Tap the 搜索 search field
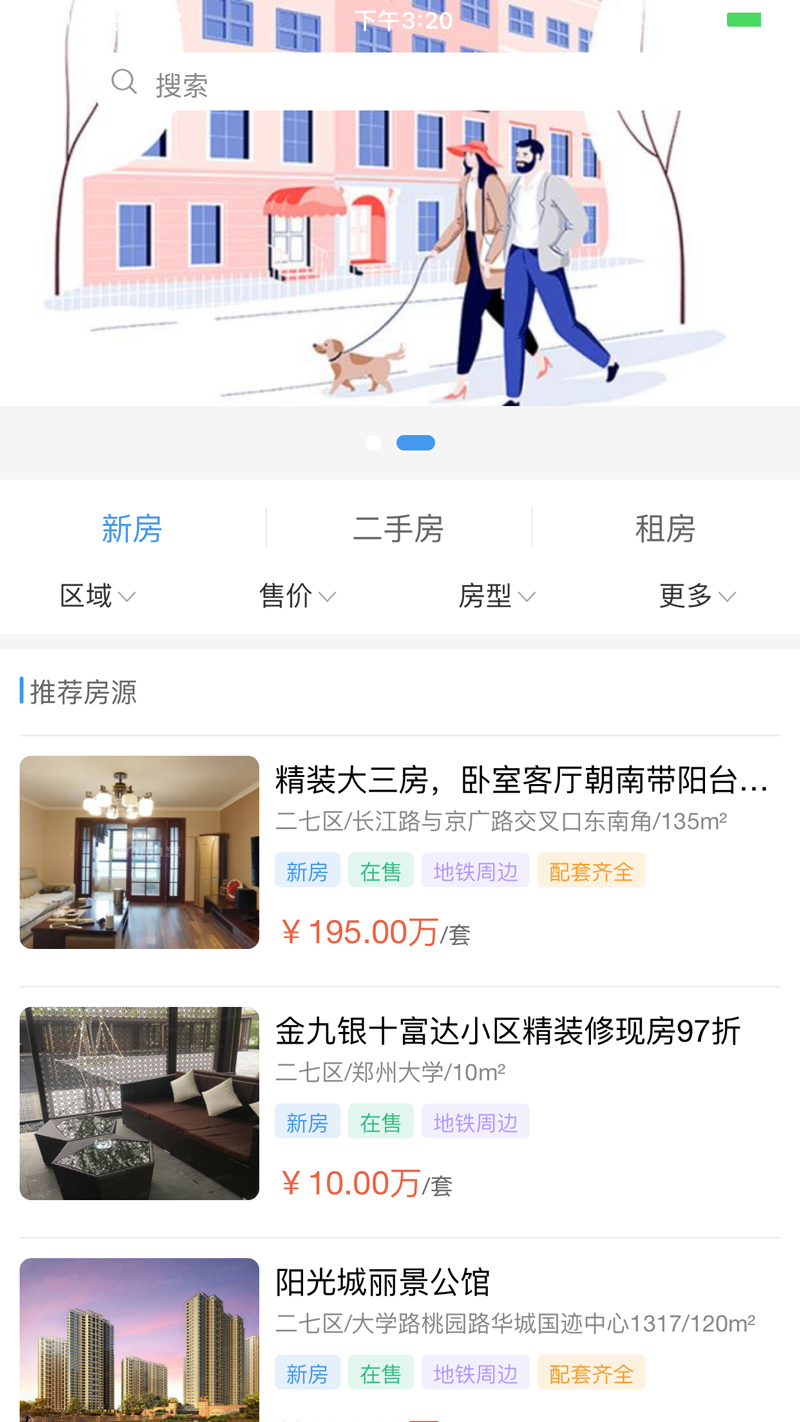Viewport: 800px width, 1422px height. [x=400, y=84]
